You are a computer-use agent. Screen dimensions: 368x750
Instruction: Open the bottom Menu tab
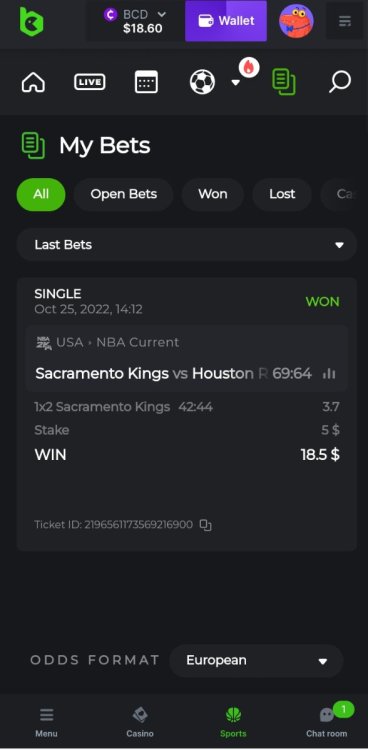46,722
